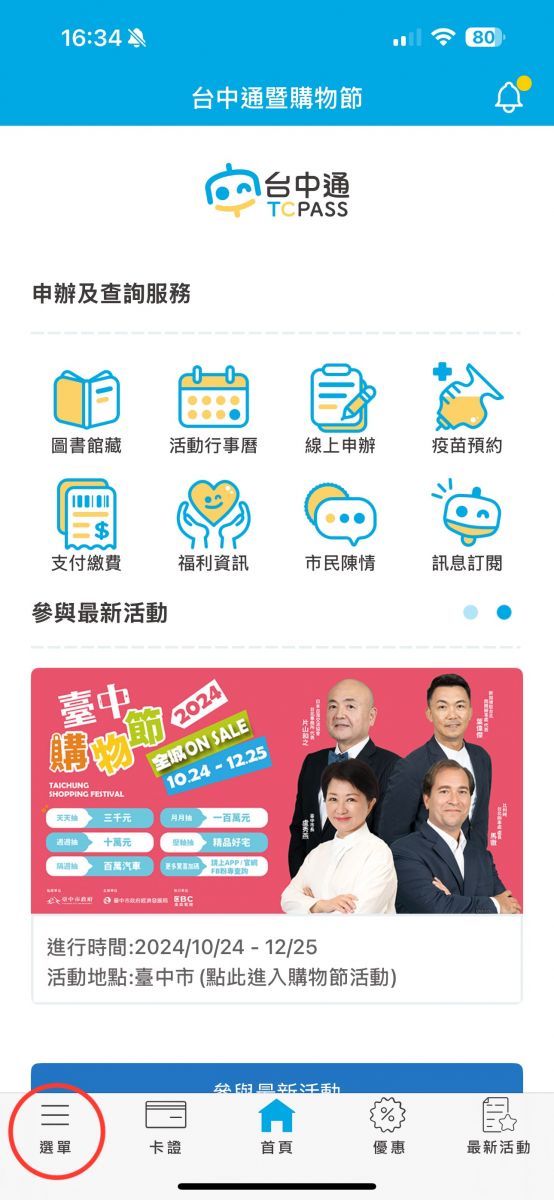The image size is (554, 1200).
Task: Select the first carousel page dot
Action: click(x=471, y=612)
